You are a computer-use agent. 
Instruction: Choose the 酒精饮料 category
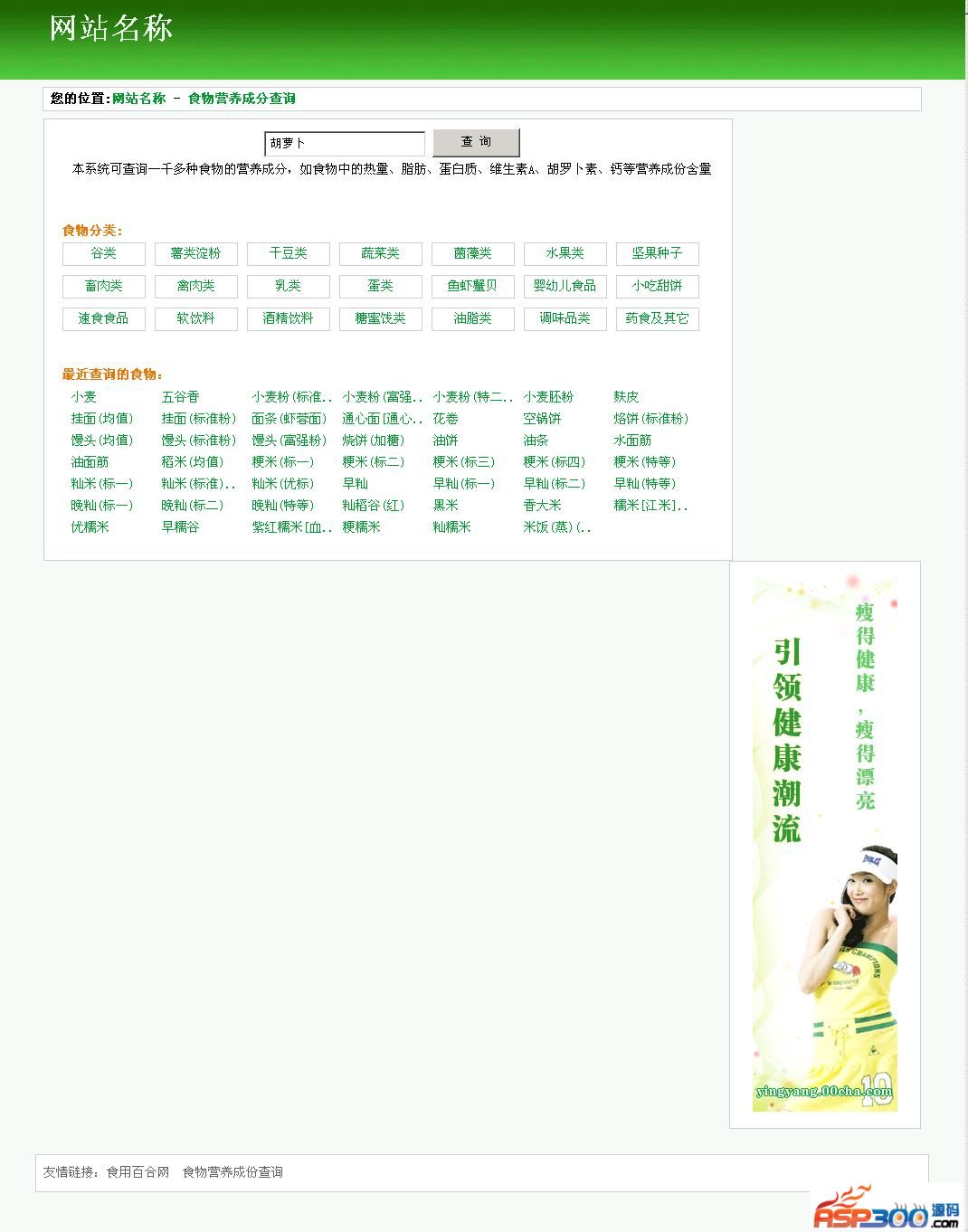(x=288, y=318)
